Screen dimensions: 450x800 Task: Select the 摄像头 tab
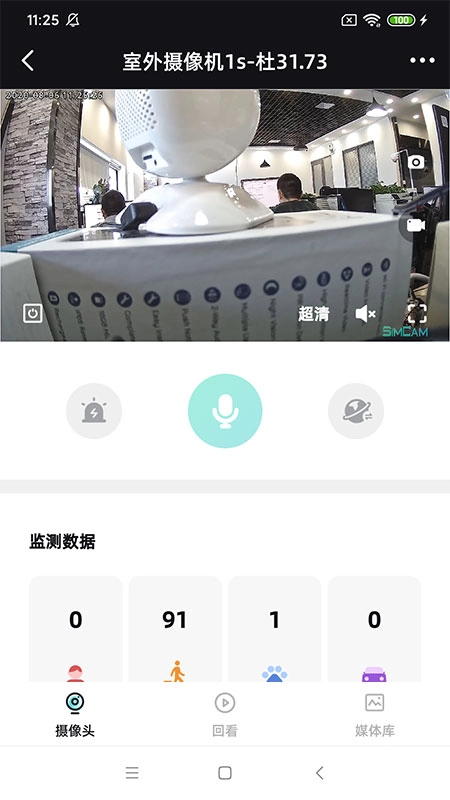click(x=75, y=714)
